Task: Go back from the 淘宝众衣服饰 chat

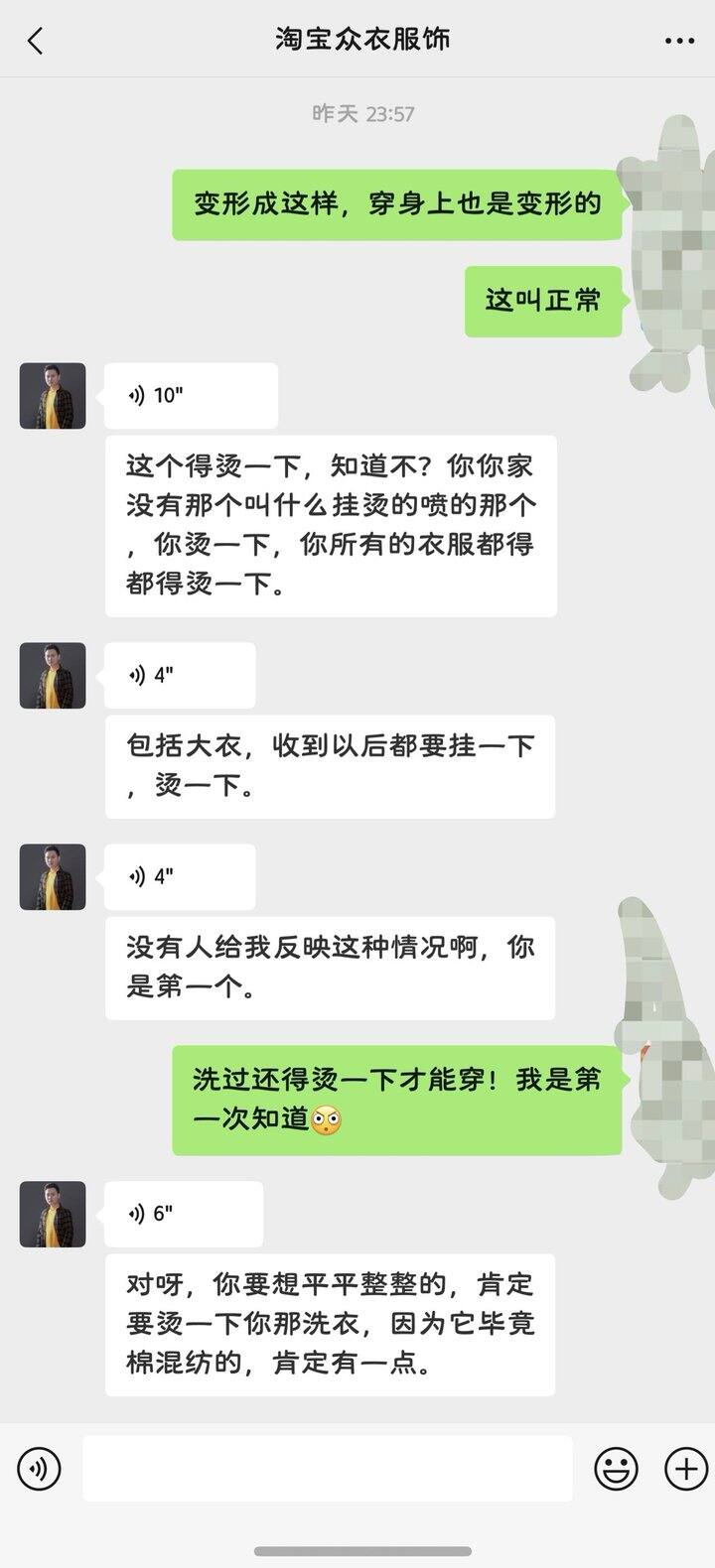Action: [36, 41]
